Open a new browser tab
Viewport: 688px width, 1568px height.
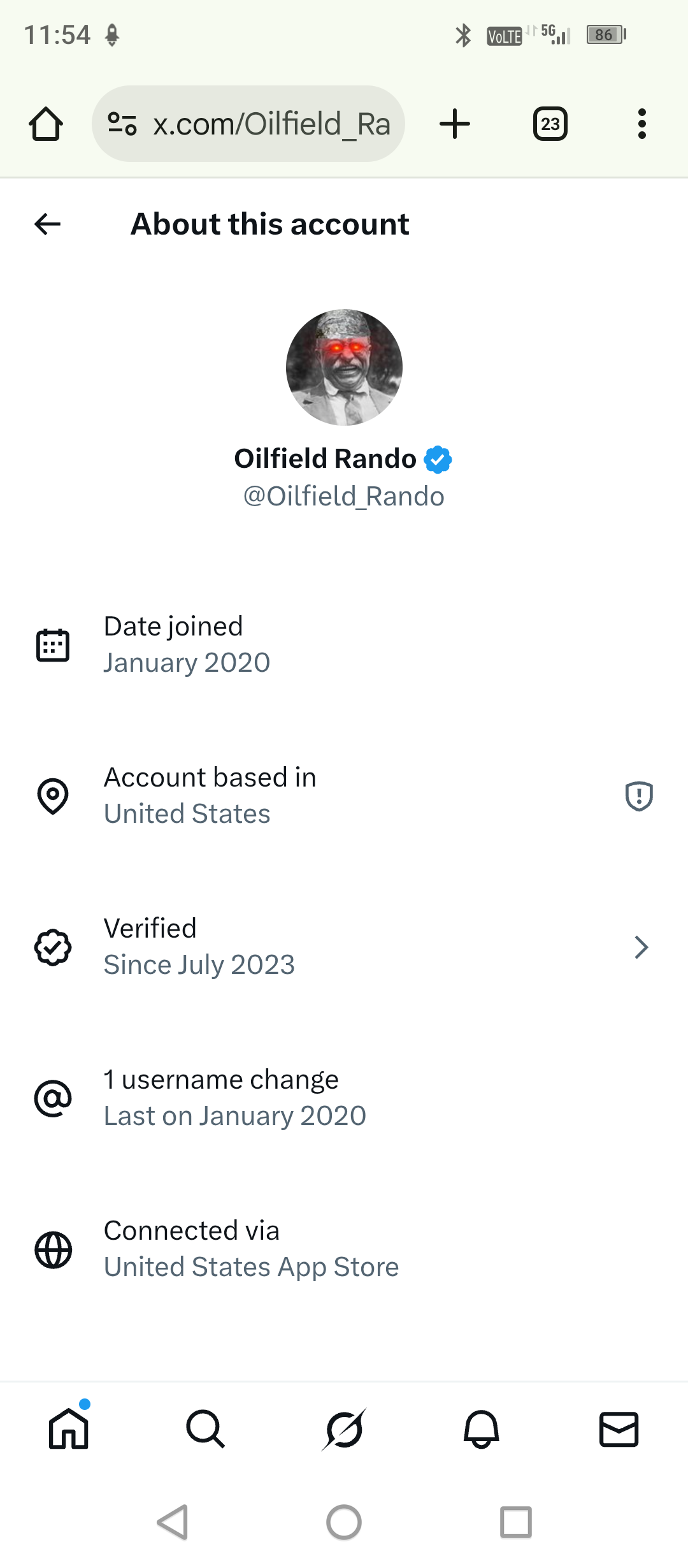(x=455, y=124)
